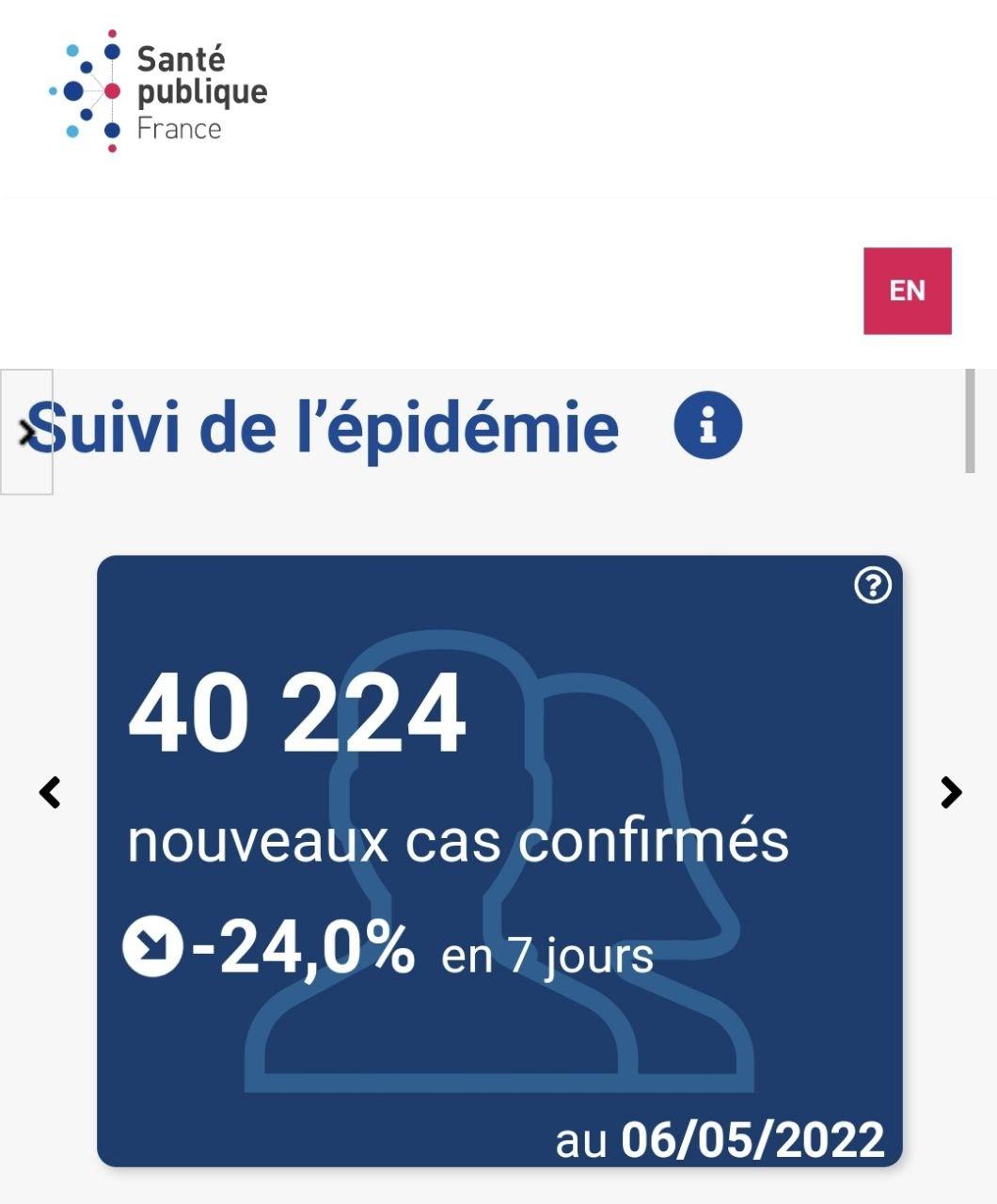
Task: Expand the side panel chevron
Action: 26,432
